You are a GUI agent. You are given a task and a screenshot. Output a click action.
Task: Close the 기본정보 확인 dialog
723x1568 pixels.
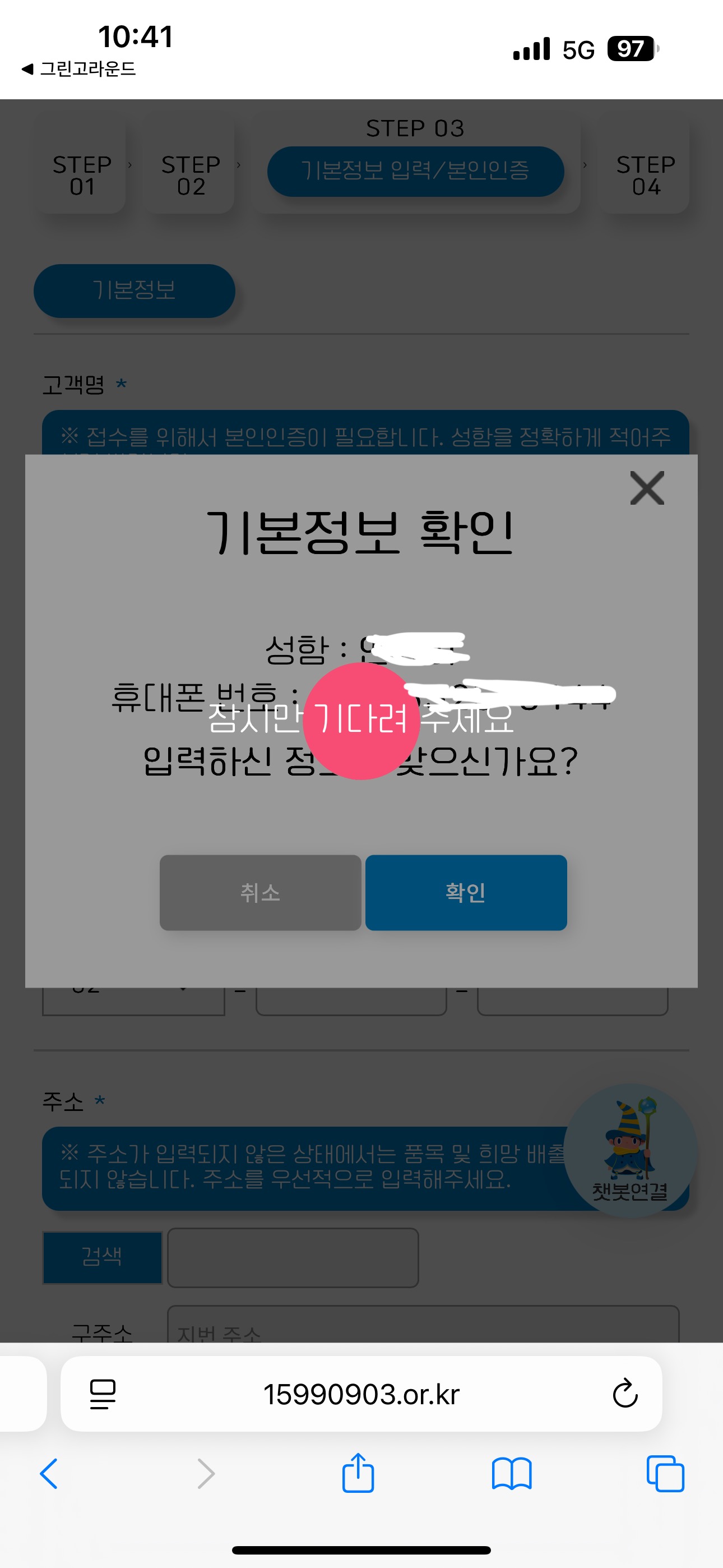tap(646, 488)
